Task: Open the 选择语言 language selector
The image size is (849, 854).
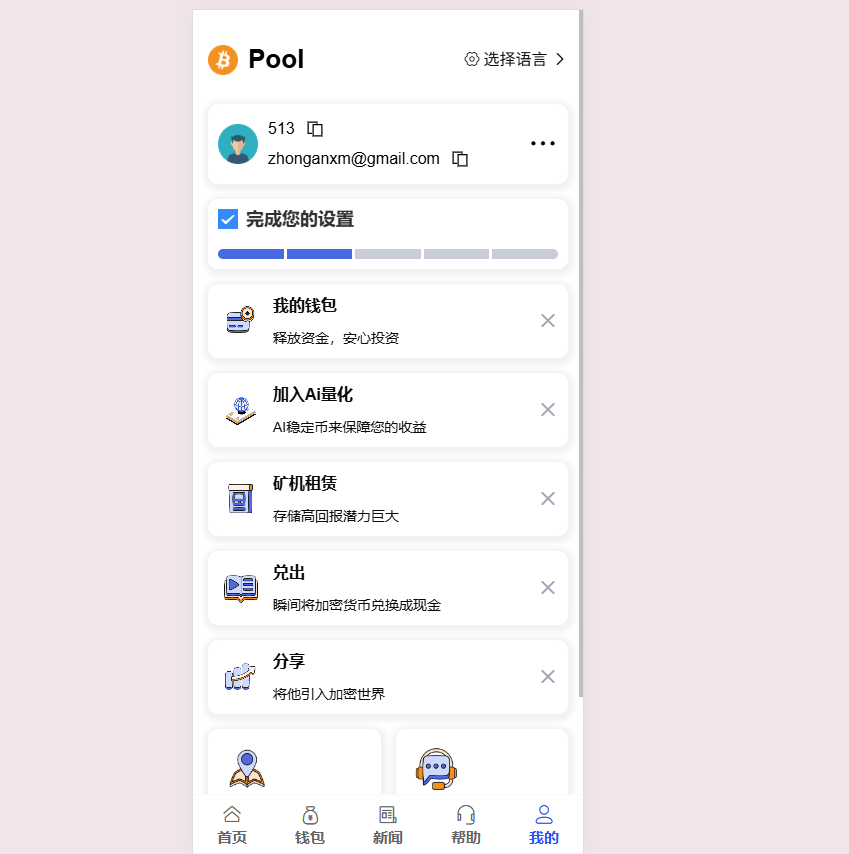Action: [x=514, y=59]
